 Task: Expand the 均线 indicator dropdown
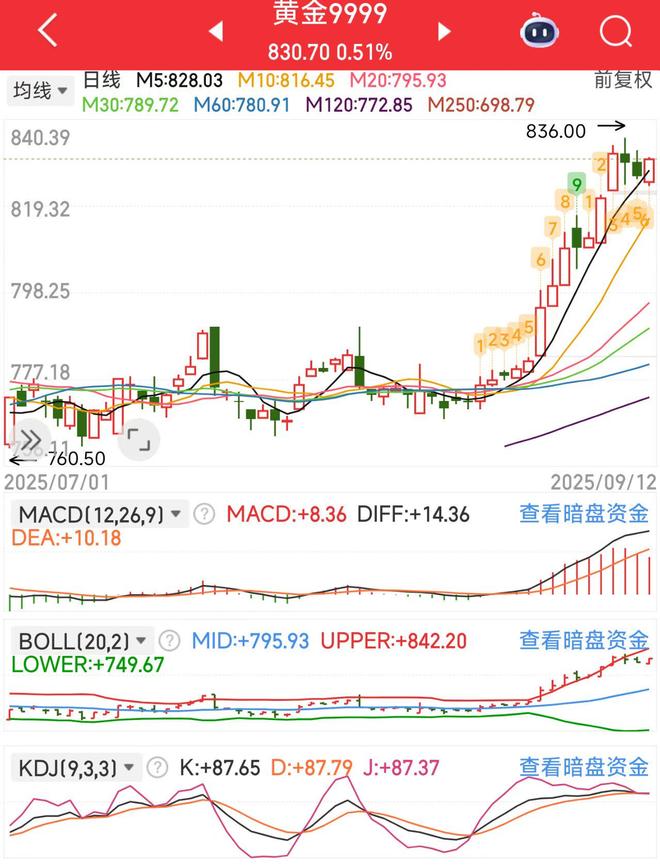[40, 91]
